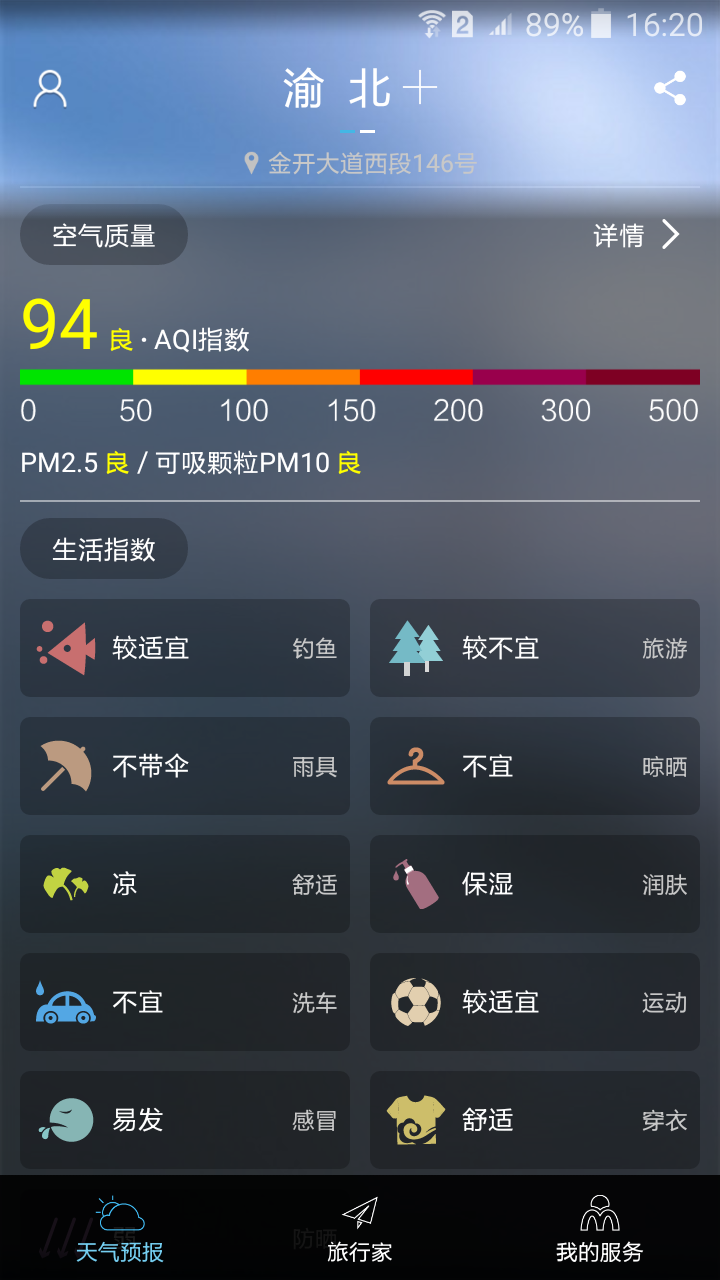
Task: Open the travel (旅游) index card
Action: click(x=535, y=648)
